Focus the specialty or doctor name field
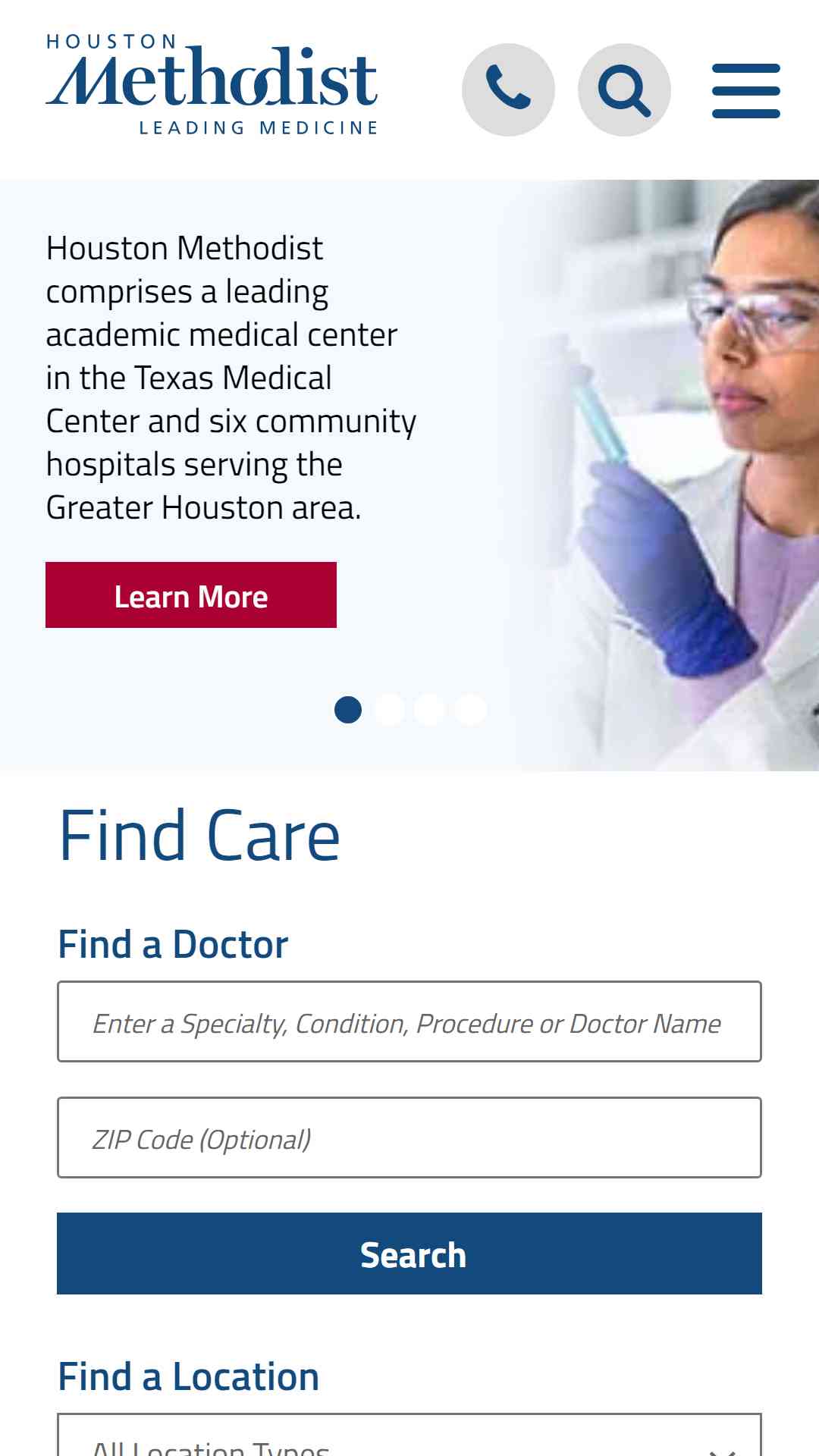The image size is (819, 1456). point(409,1021)
